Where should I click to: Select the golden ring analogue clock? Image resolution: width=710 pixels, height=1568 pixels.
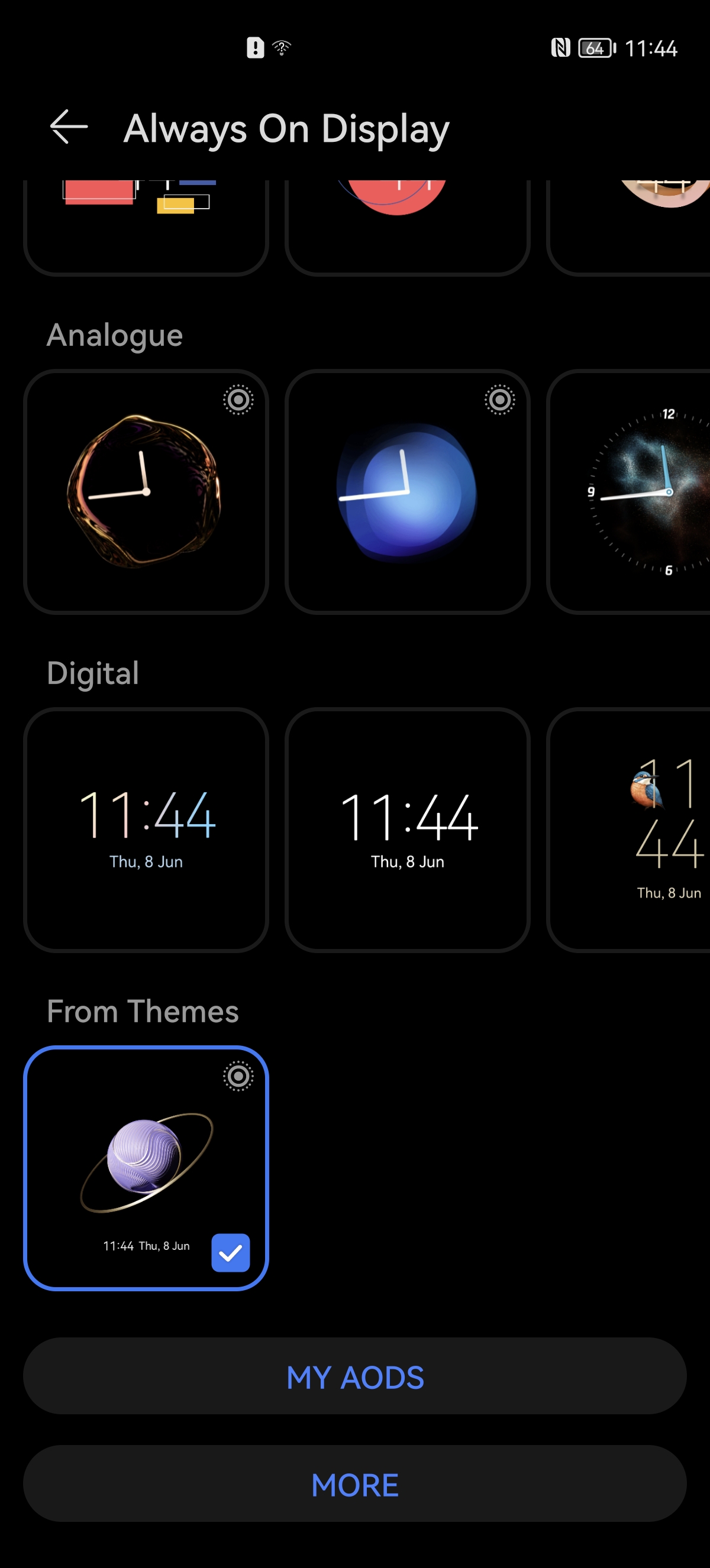tap(146, 492)
